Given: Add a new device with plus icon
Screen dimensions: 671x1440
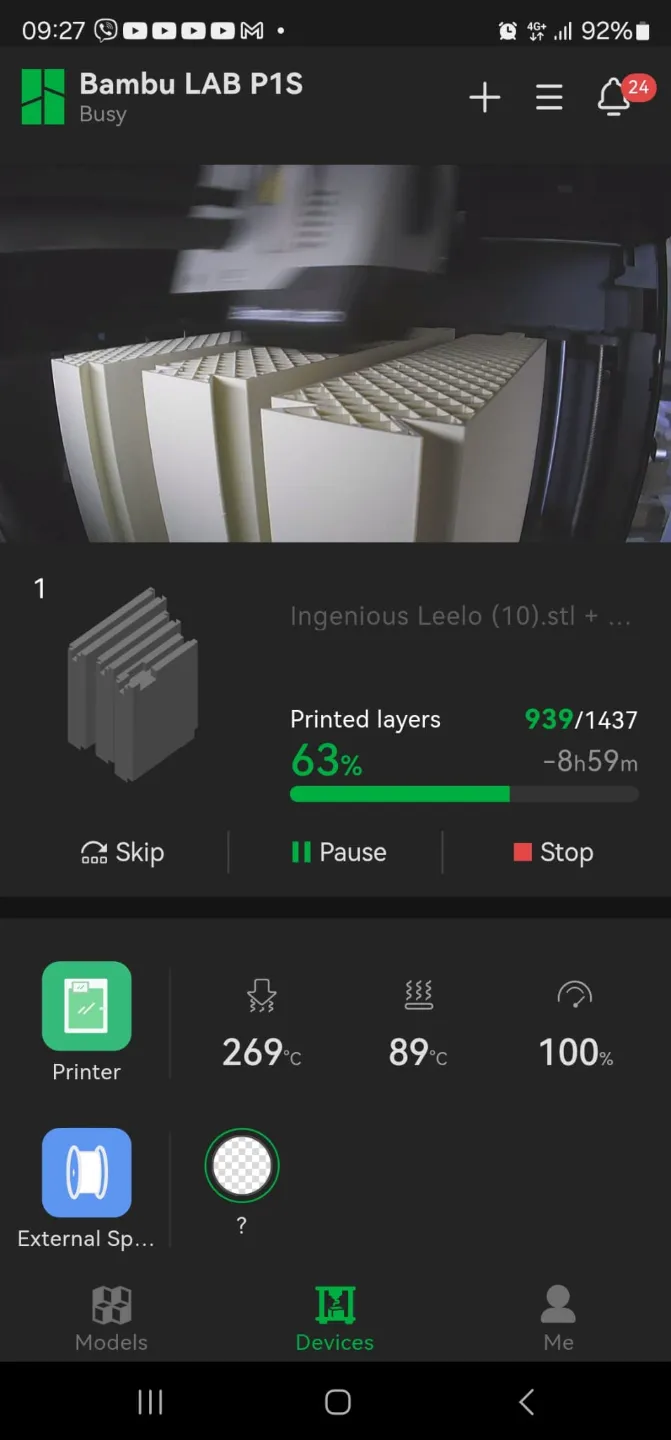Looking at the screenshot, I should click(x=485, y=97).
